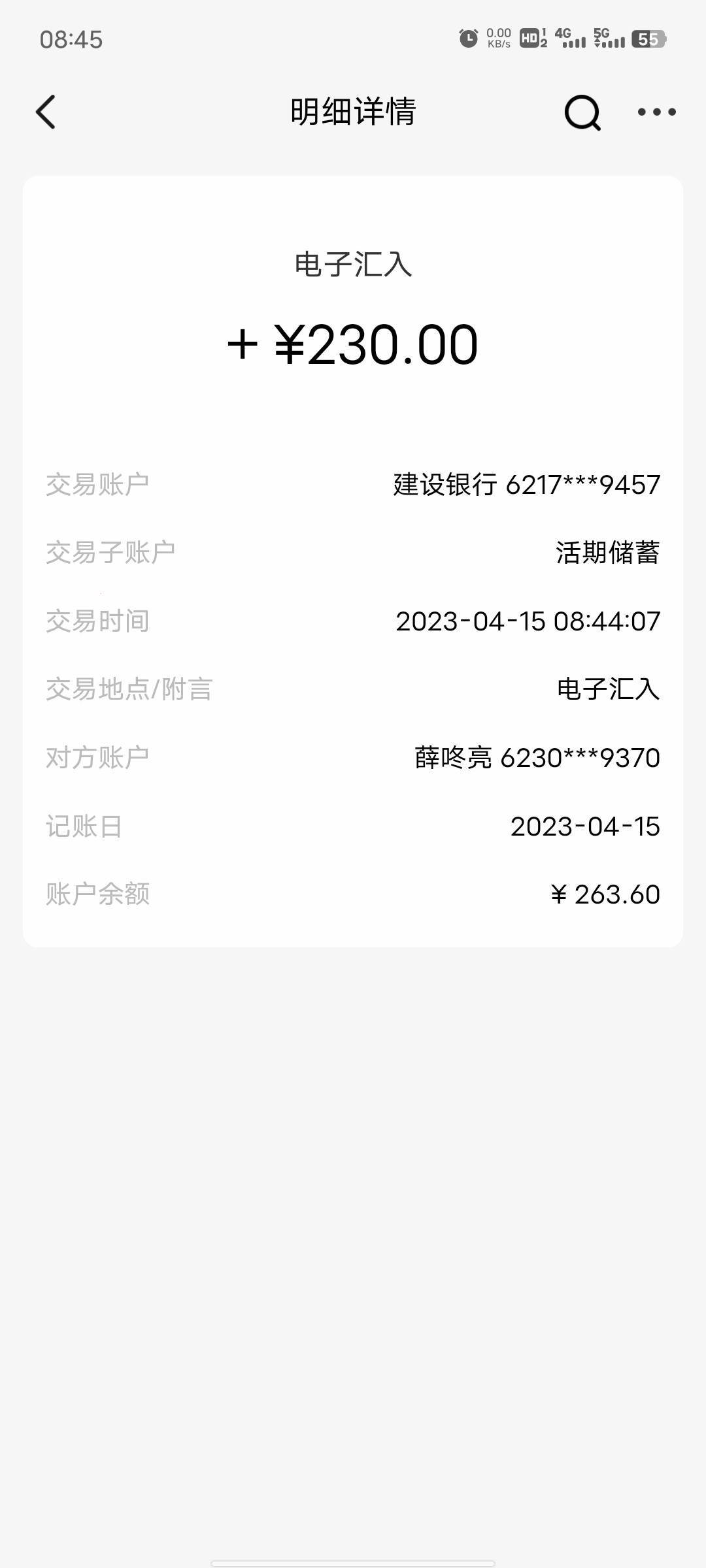
Task: Go back from the 明细详情 page
Action: (46, 112)
